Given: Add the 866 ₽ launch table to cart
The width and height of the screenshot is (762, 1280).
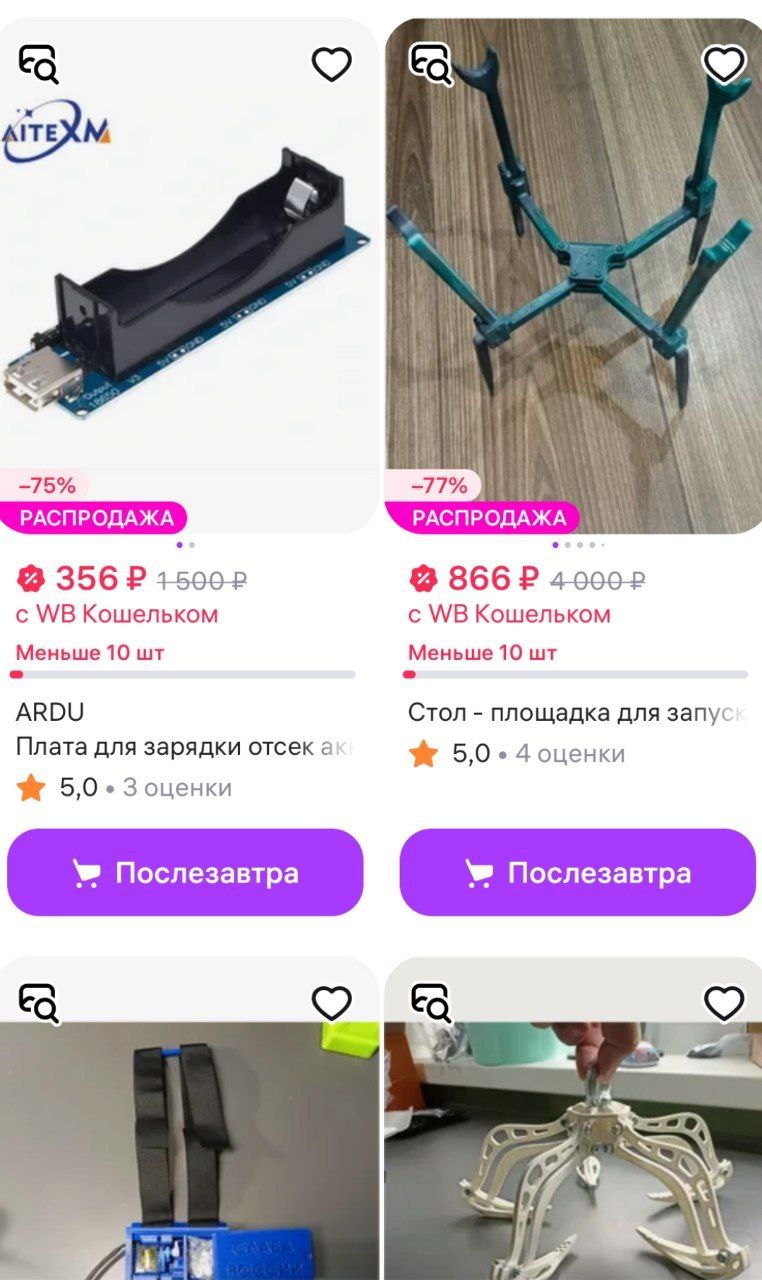Looking at the screenshot, I should tap(577, 873).
